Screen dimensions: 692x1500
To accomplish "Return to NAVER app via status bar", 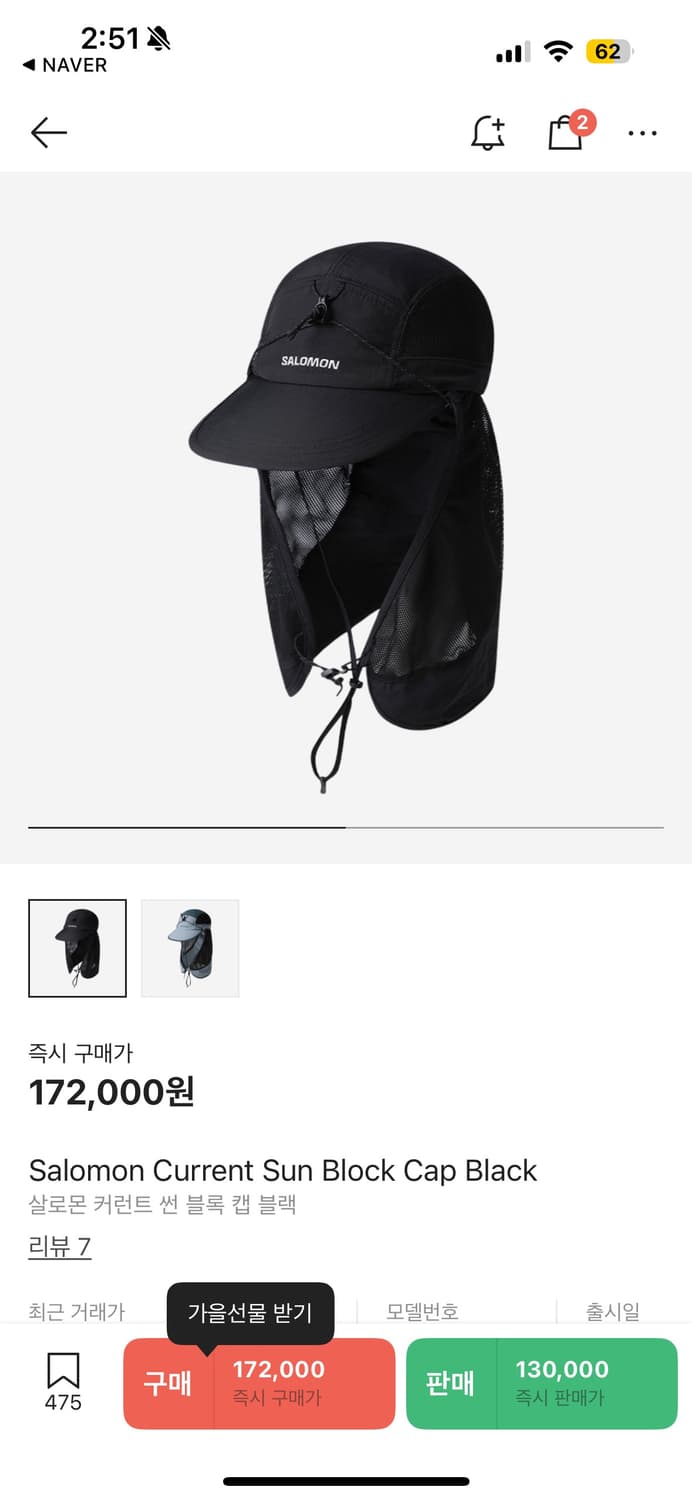I will click(x=64, y=65).
